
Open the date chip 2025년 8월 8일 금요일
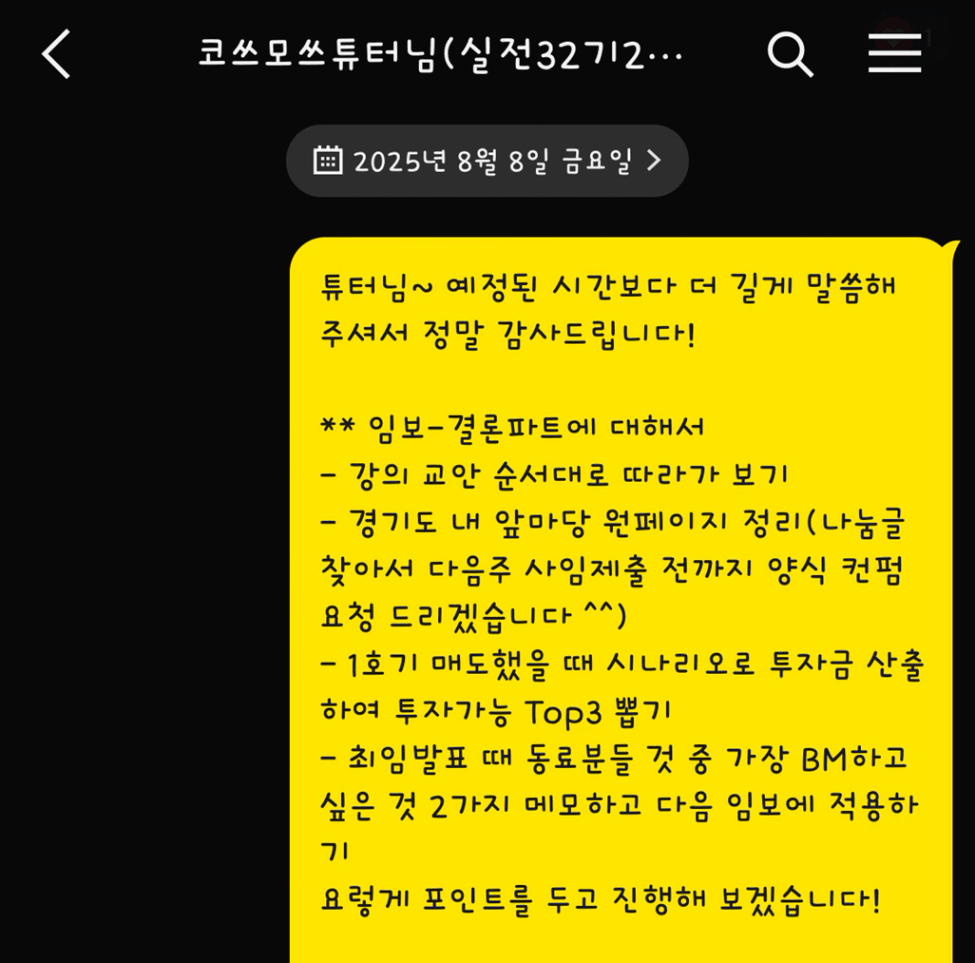[487, 160]
